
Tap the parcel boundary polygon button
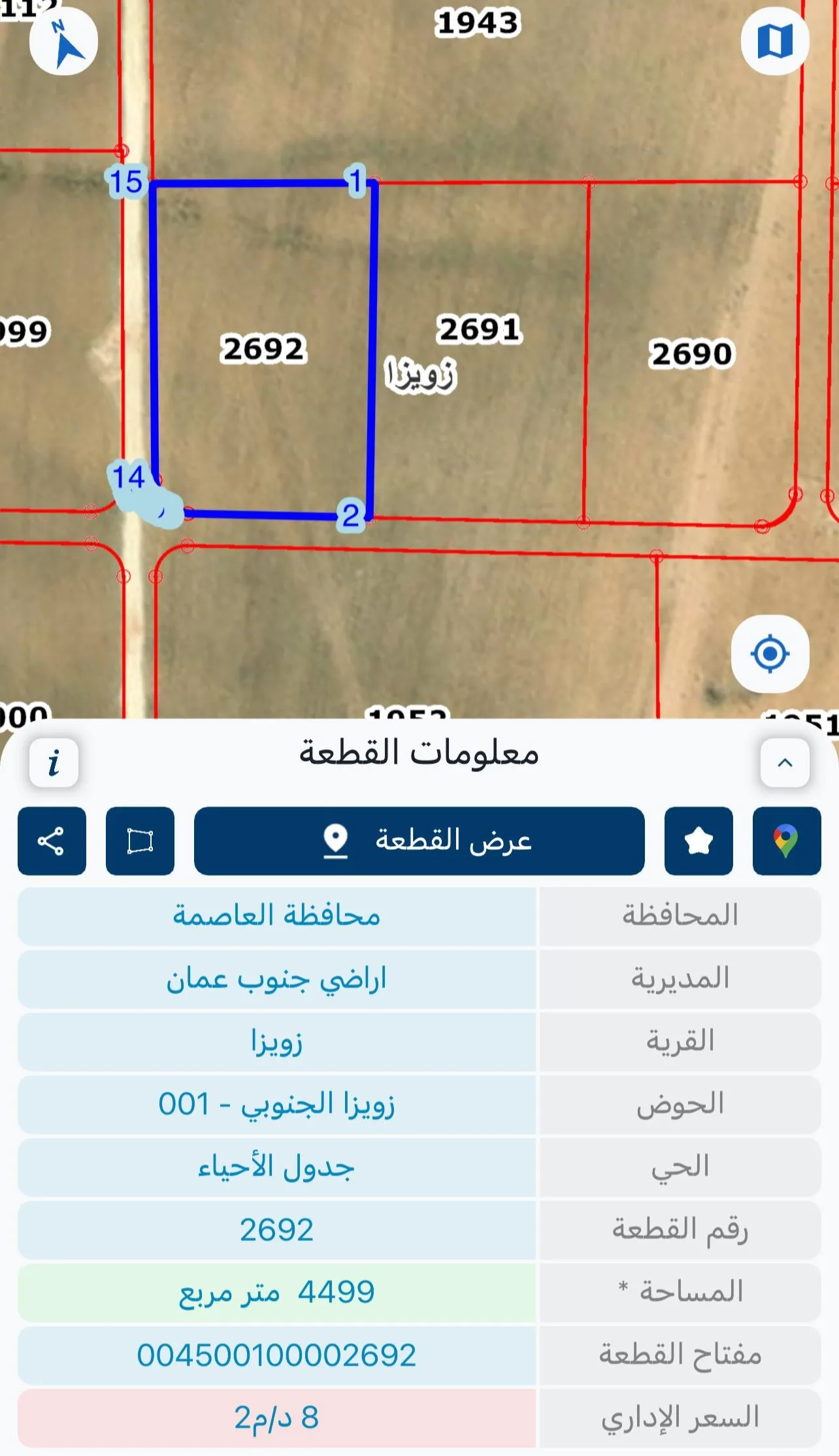tap(140, 841)
